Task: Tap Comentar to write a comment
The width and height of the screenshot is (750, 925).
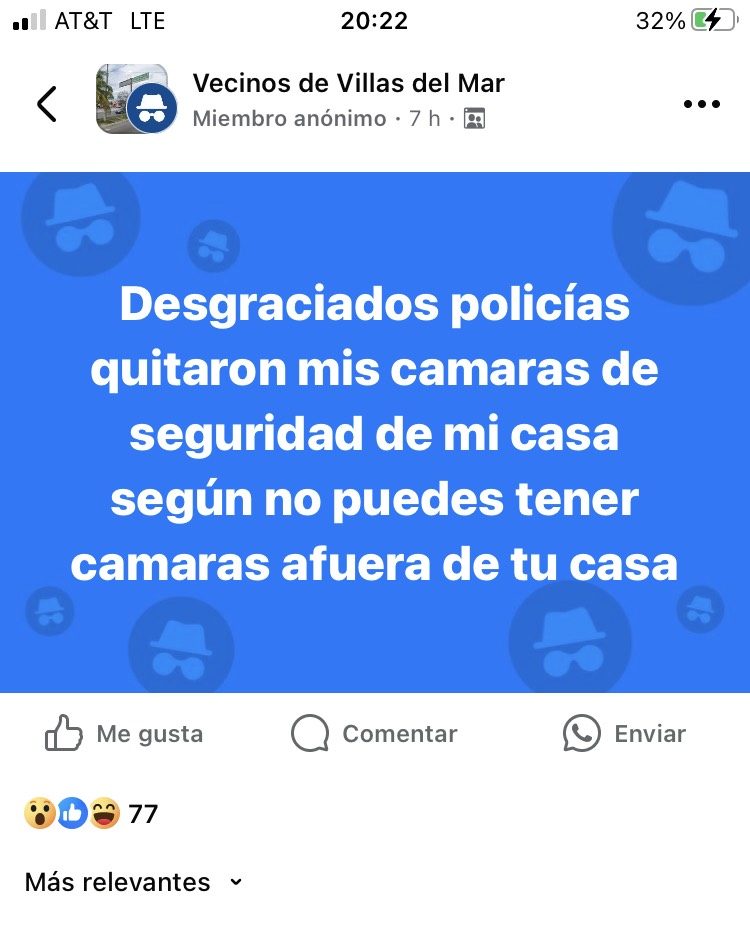Action: tap(375, 734)
